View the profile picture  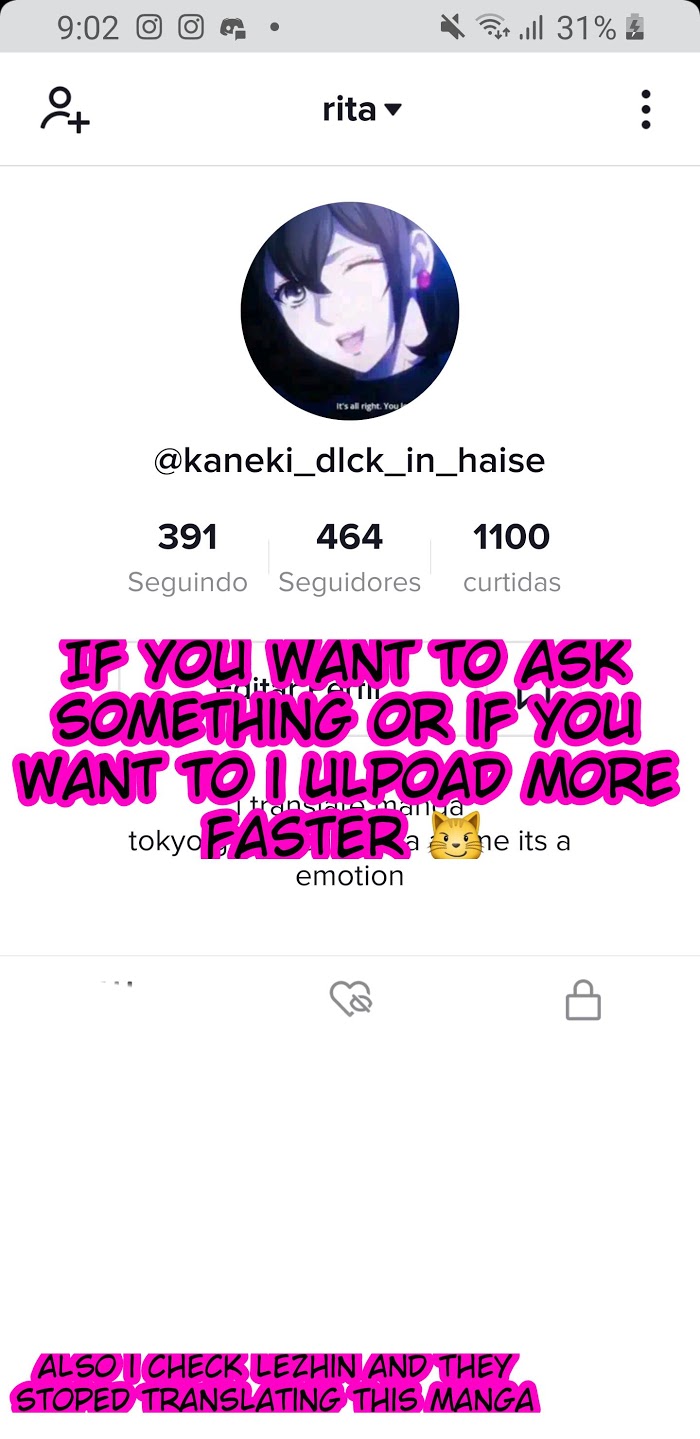[350, 311]
